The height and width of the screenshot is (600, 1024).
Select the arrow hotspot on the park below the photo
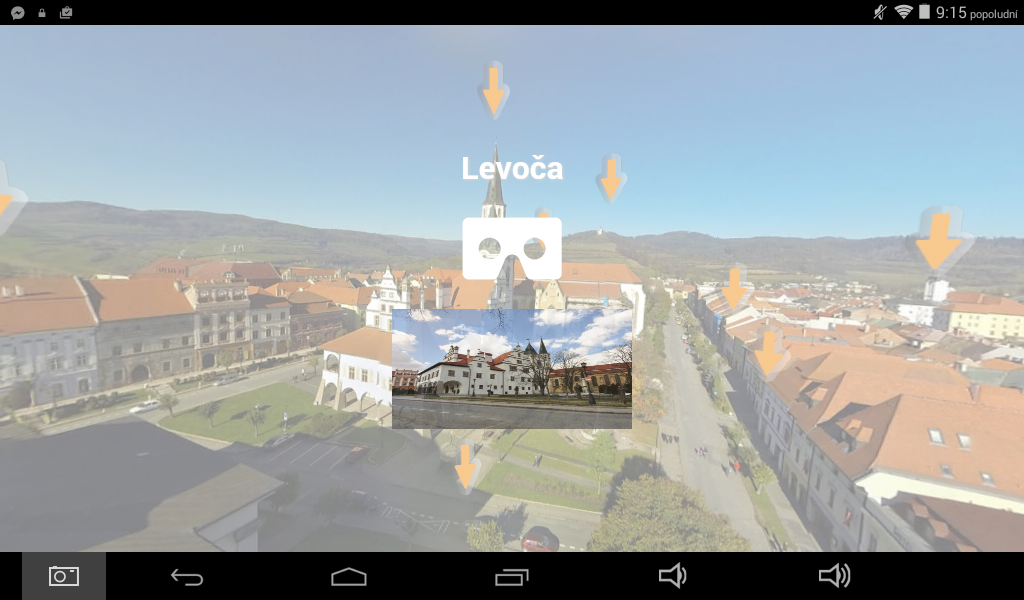[x=465, y=467]
